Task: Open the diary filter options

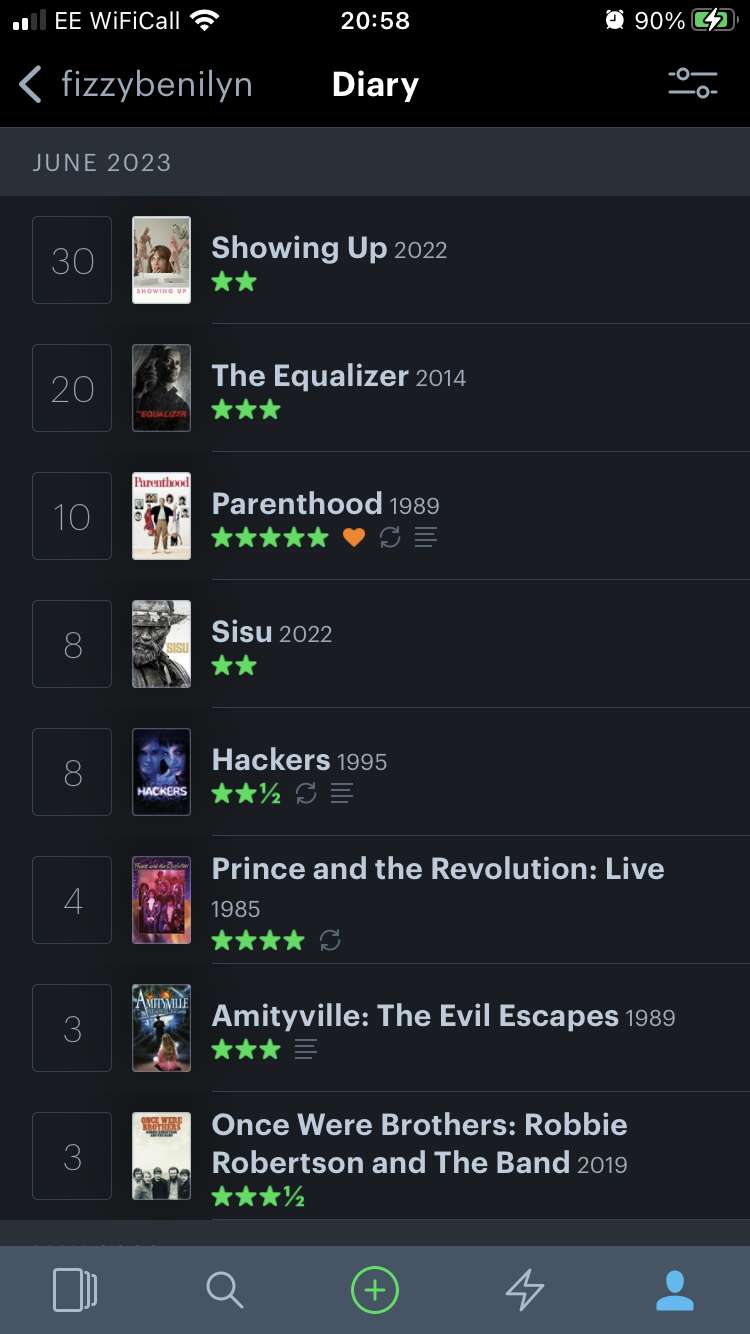Action: [x=693, y=84]
